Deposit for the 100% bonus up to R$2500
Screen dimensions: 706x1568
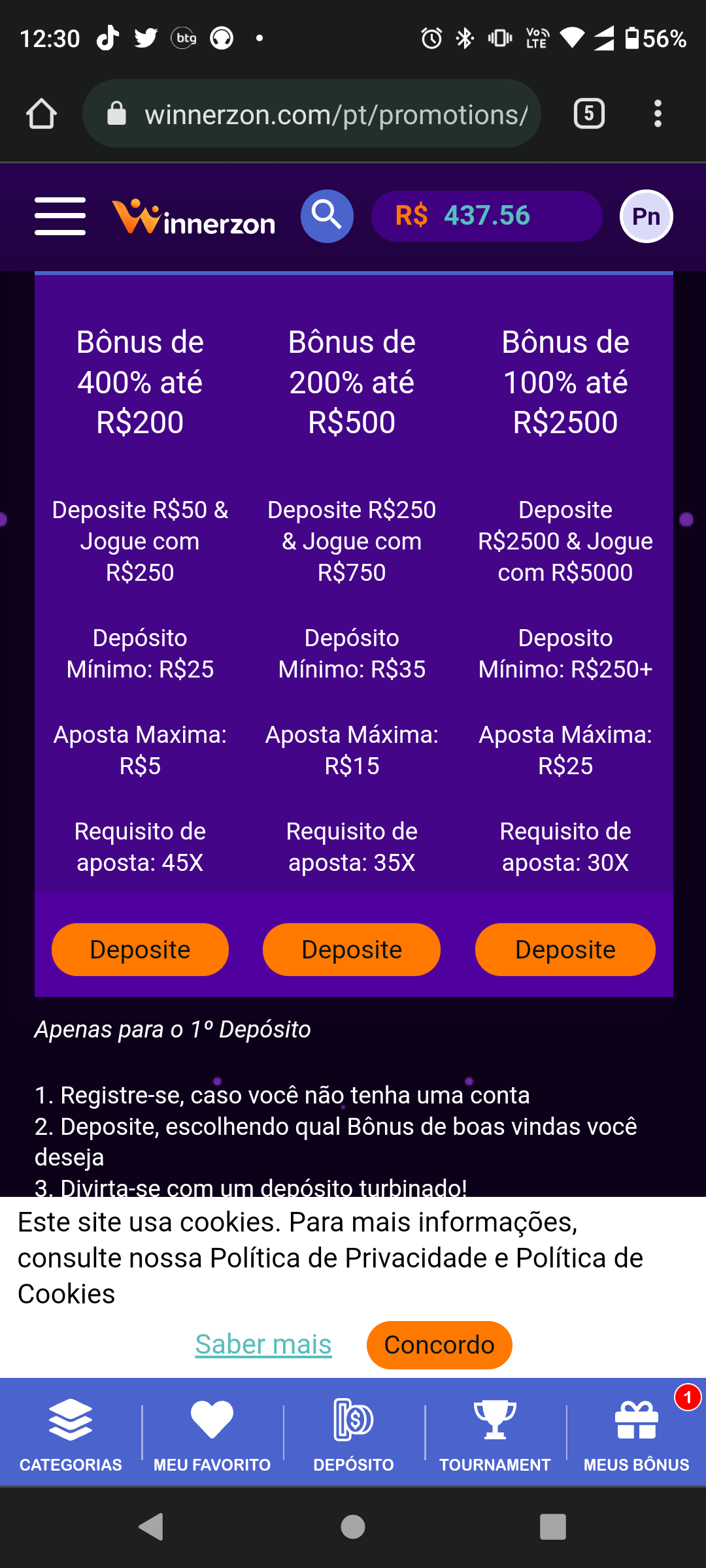(x=565, y=949)
